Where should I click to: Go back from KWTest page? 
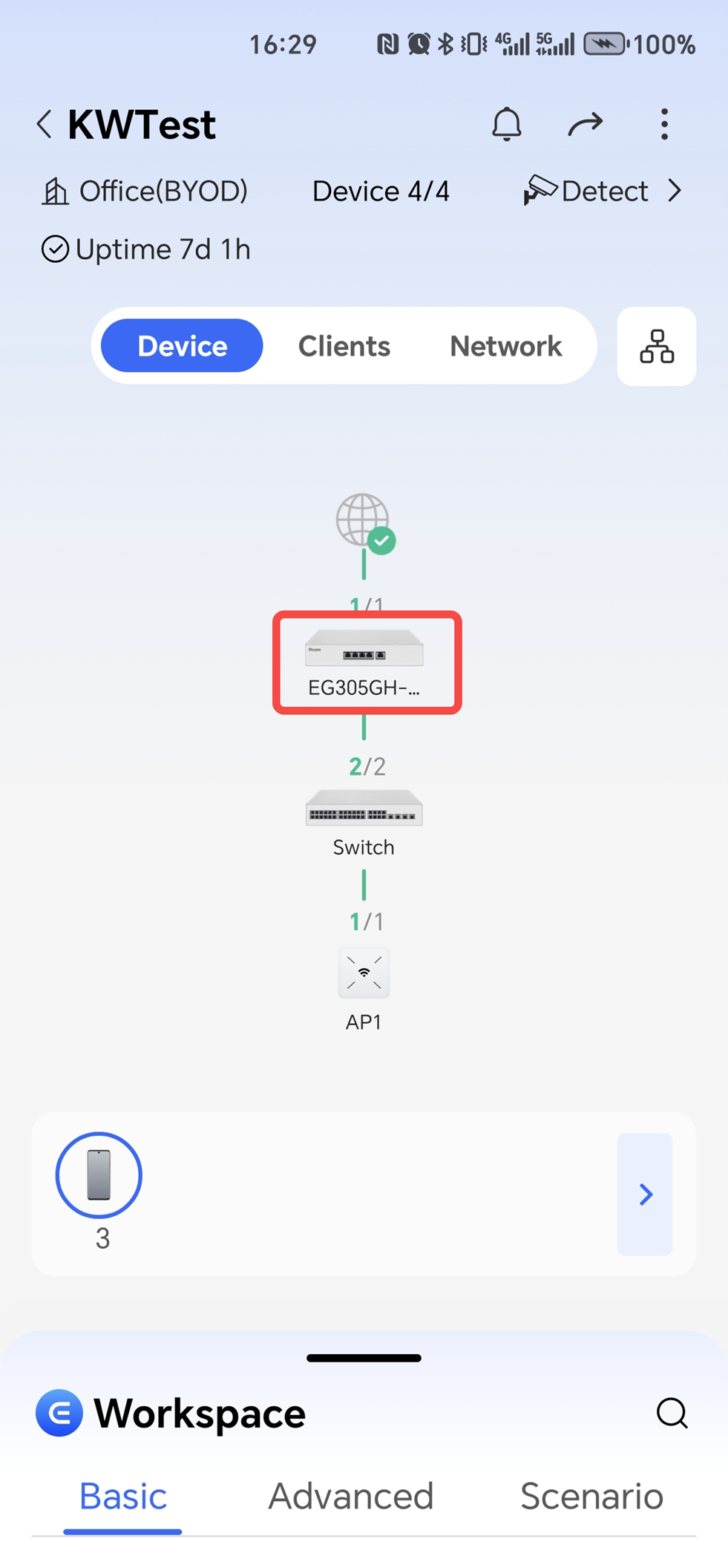tap(45, 124)
